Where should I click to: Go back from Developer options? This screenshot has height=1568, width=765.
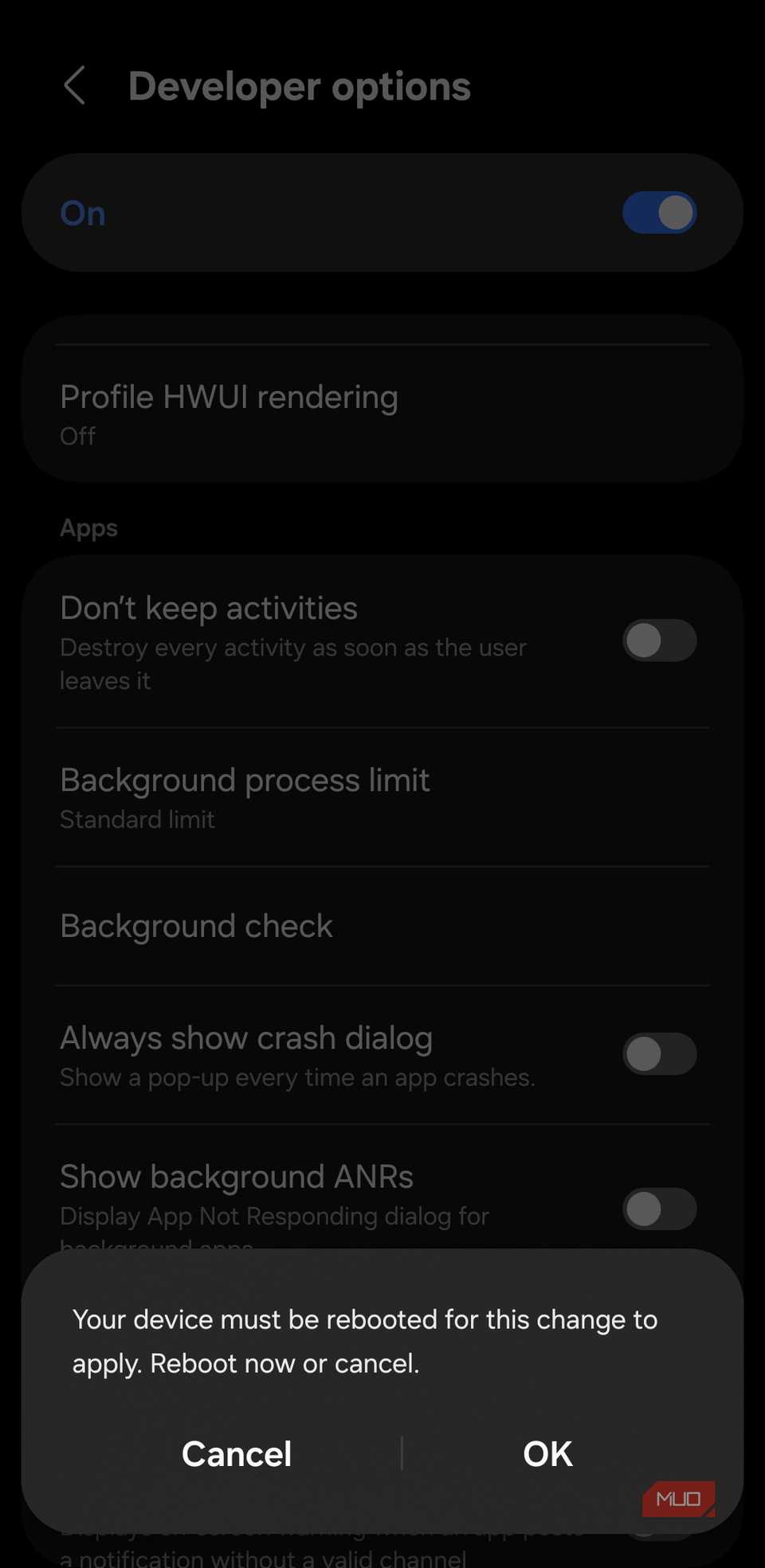coord(75,86)
